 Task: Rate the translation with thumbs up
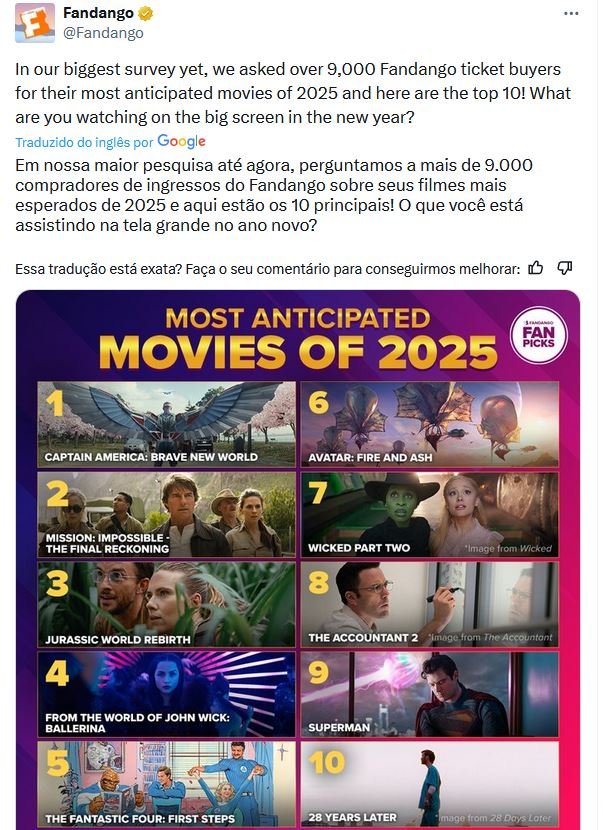pyautogui.click(x=536, y=268)
